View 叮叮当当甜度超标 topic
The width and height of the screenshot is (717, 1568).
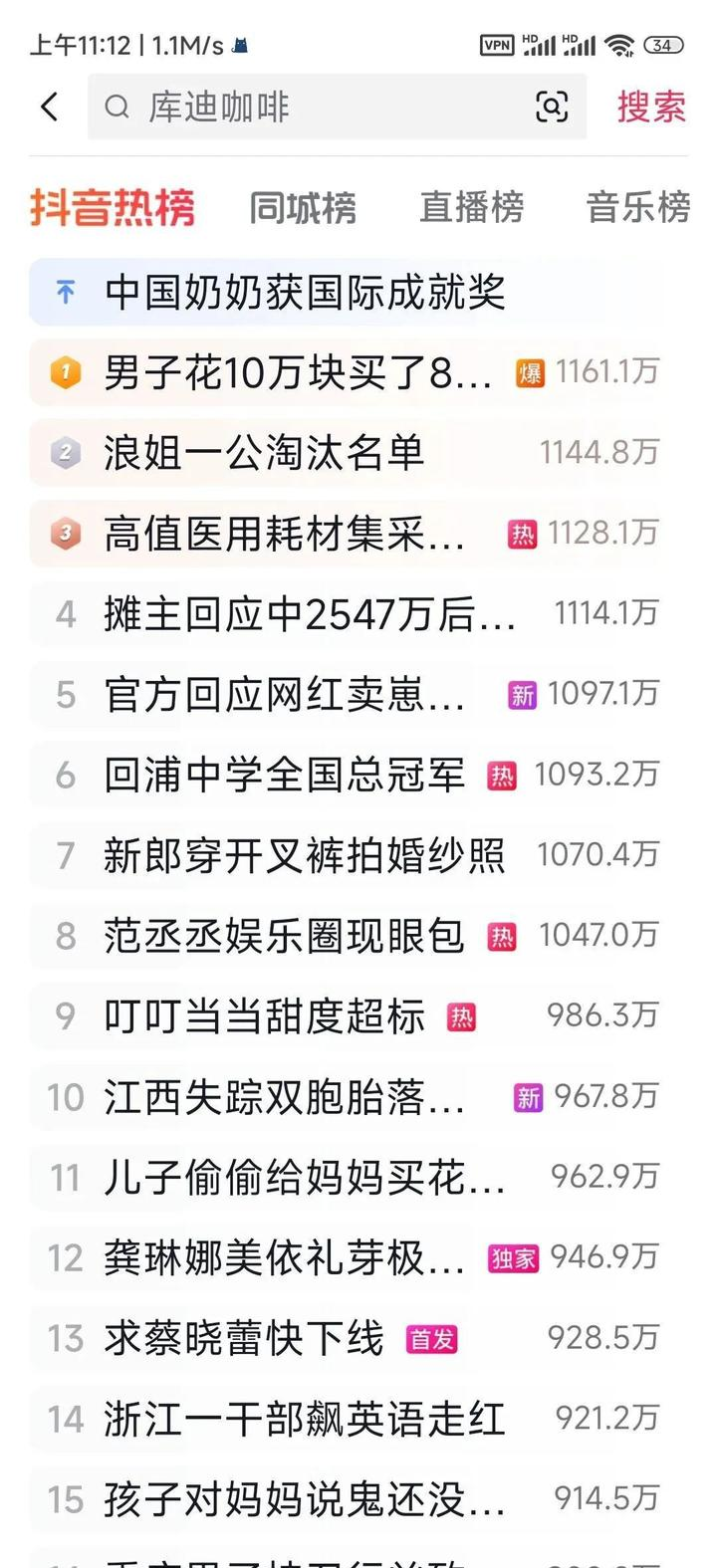(264, 1017)
